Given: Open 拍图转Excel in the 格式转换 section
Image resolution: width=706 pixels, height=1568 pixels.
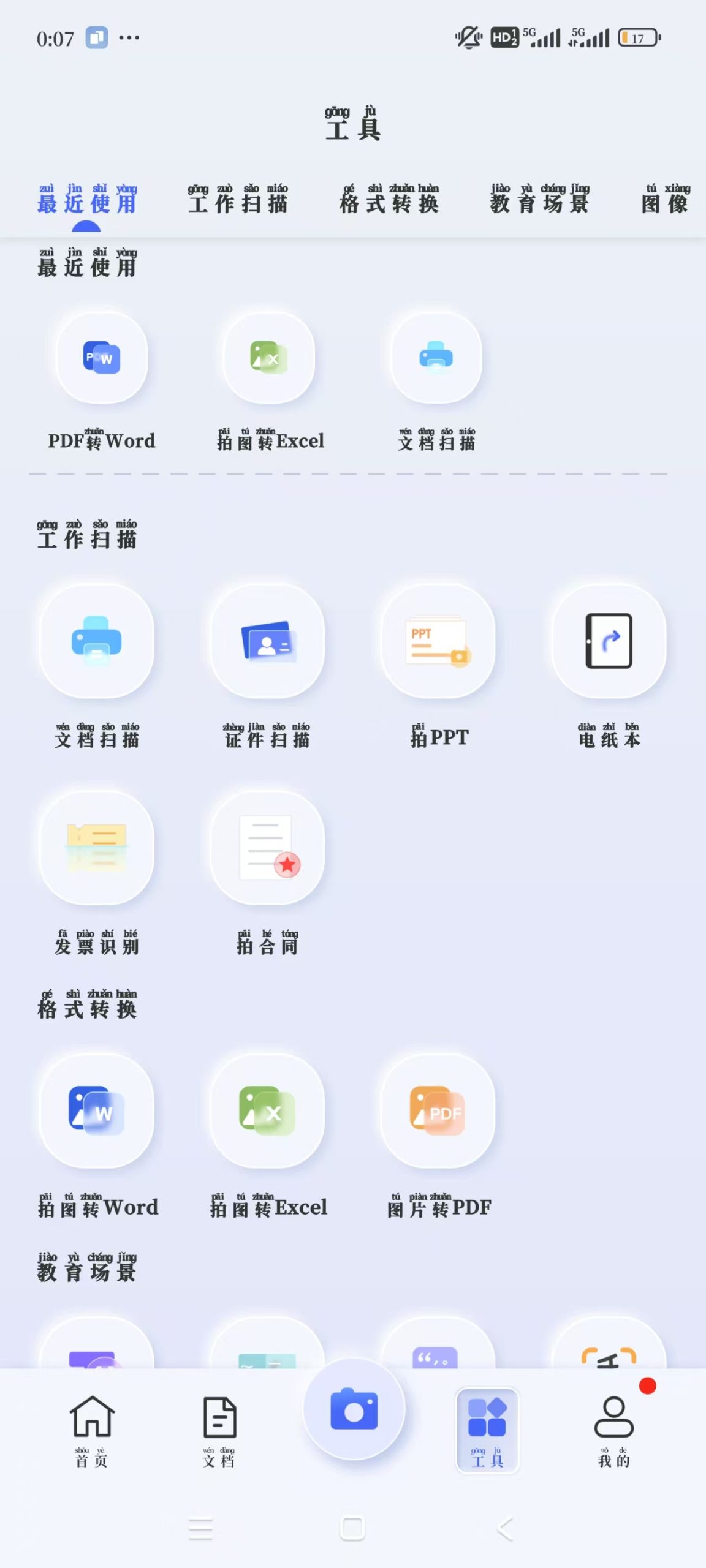Looking at the screenshot, I should point(267,1111).
